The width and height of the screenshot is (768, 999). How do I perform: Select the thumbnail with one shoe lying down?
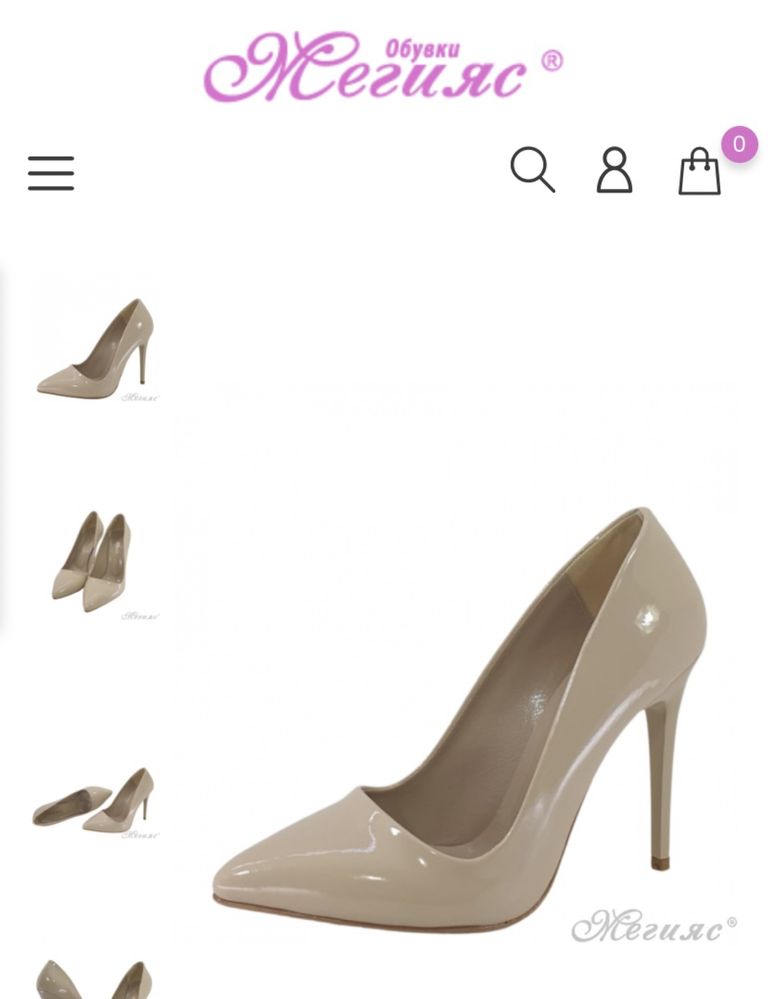coord(95,800)
